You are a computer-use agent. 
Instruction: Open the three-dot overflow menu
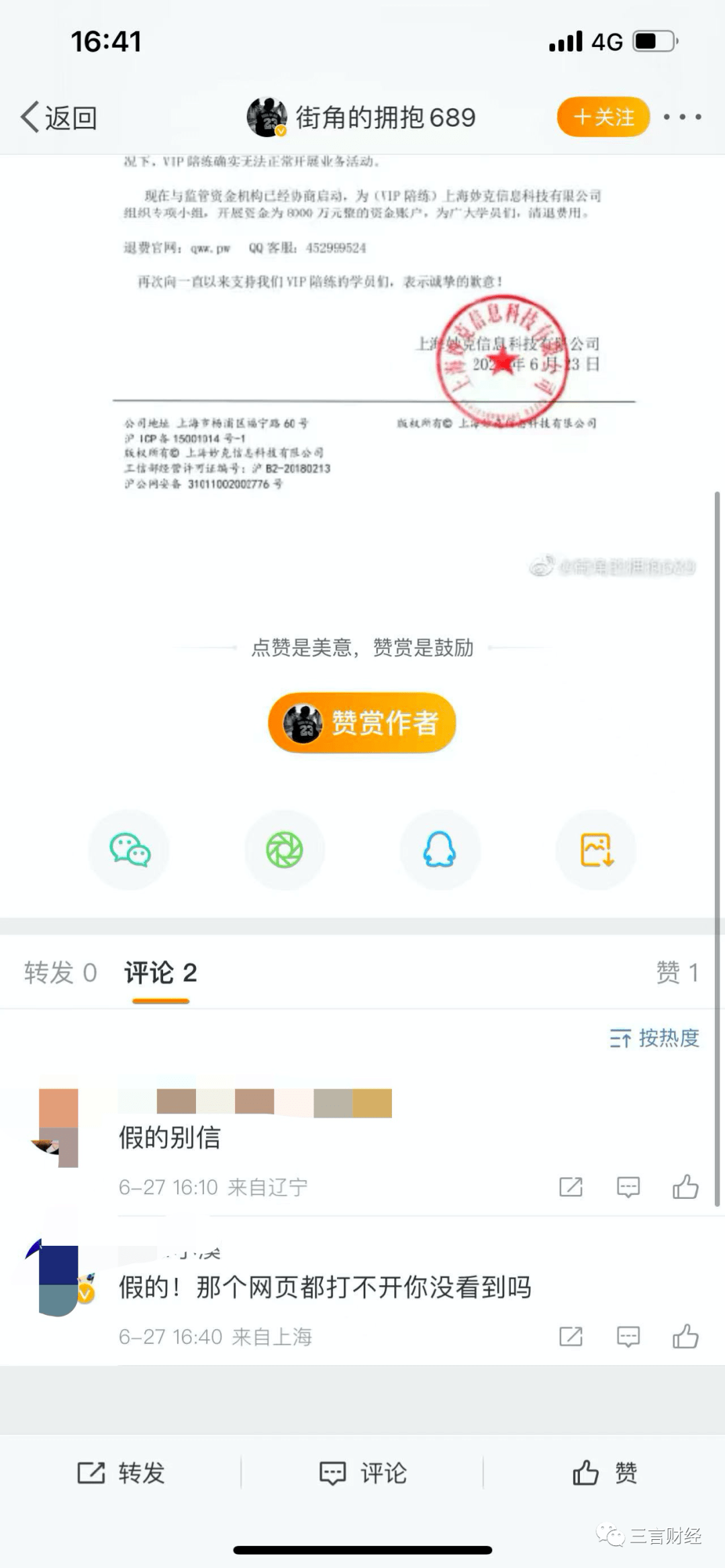tap(682, 117)
